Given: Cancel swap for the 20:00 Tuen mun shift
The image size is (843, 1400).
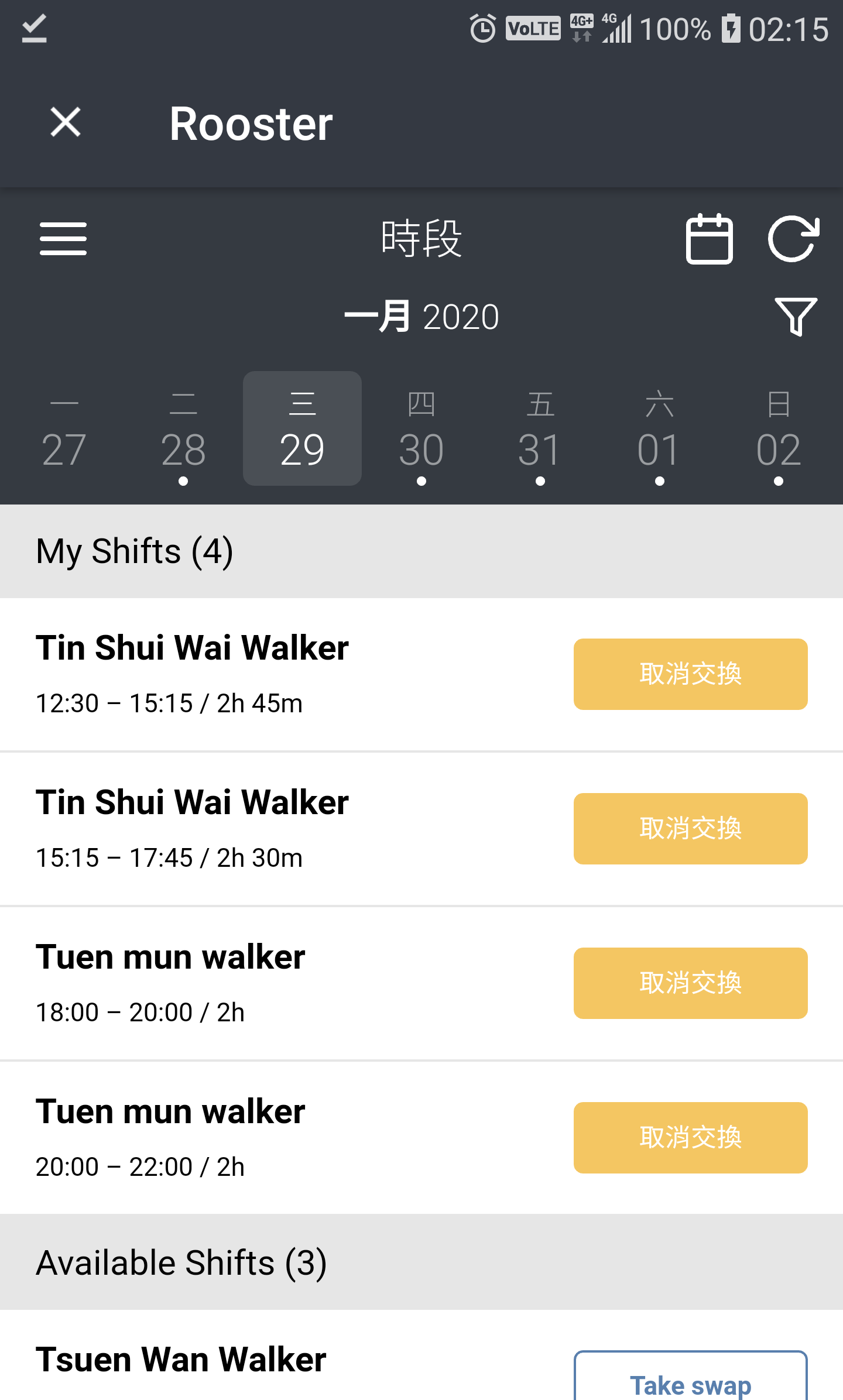Looking at the screenshot, I should (x=691, y=1138).
